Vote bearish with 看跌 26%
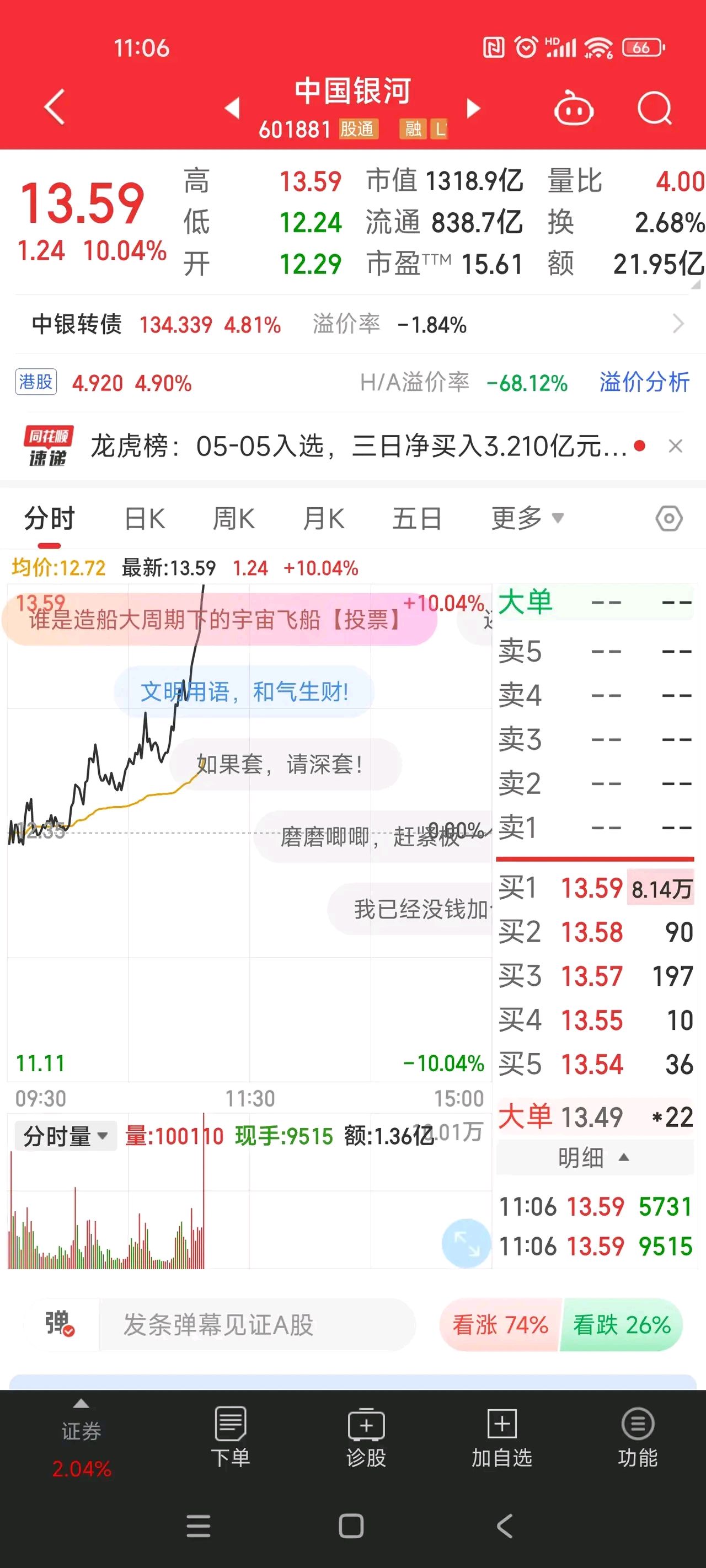Screen dimensions: 706x1568 (621, 1325)
